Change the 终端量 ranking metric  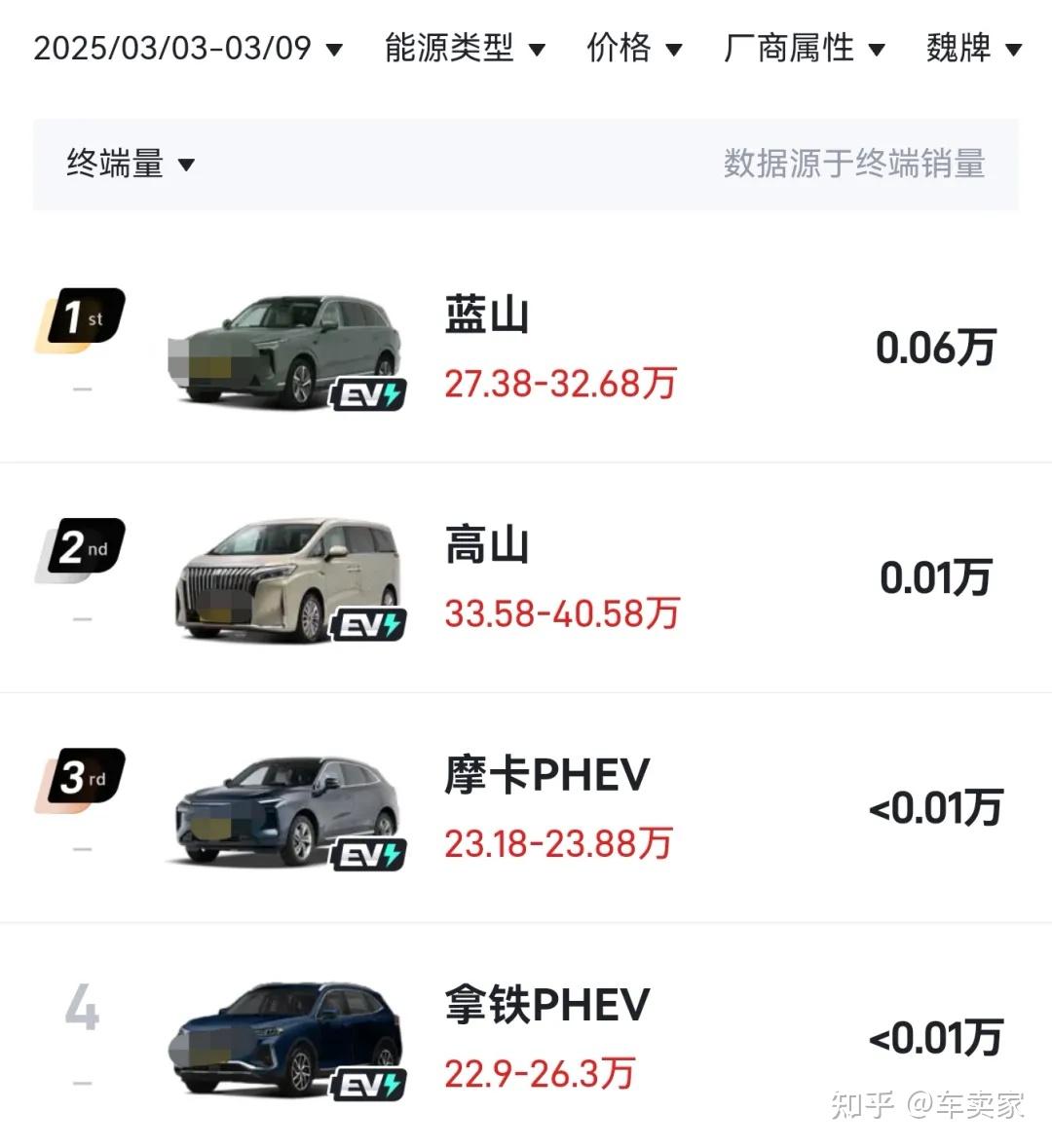tap(131, 164)
